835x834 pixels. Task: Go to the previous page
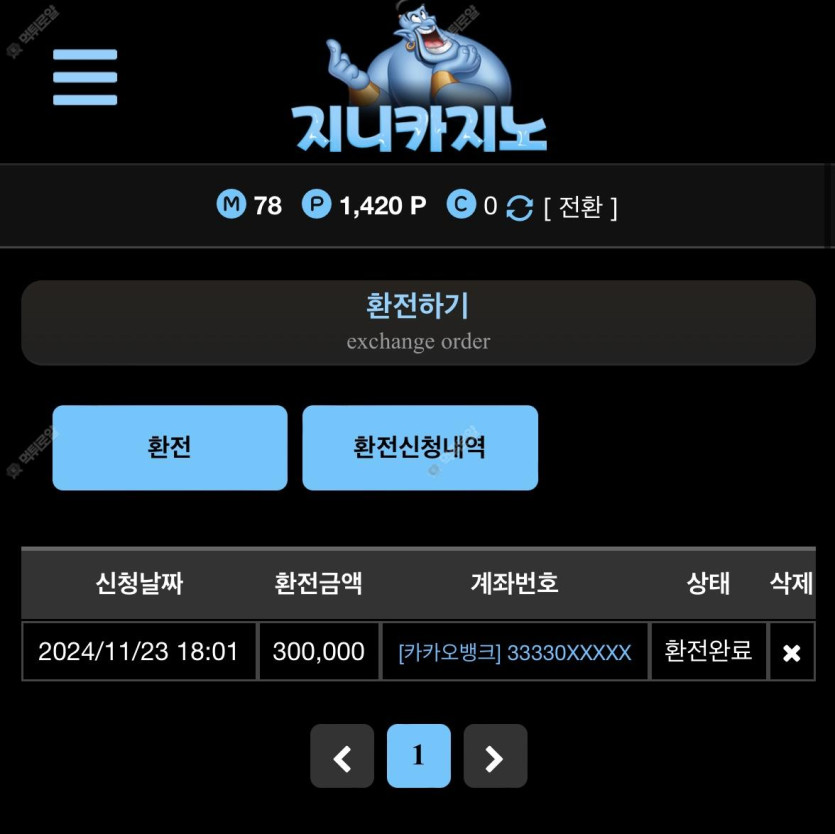[x=342, y=757]
